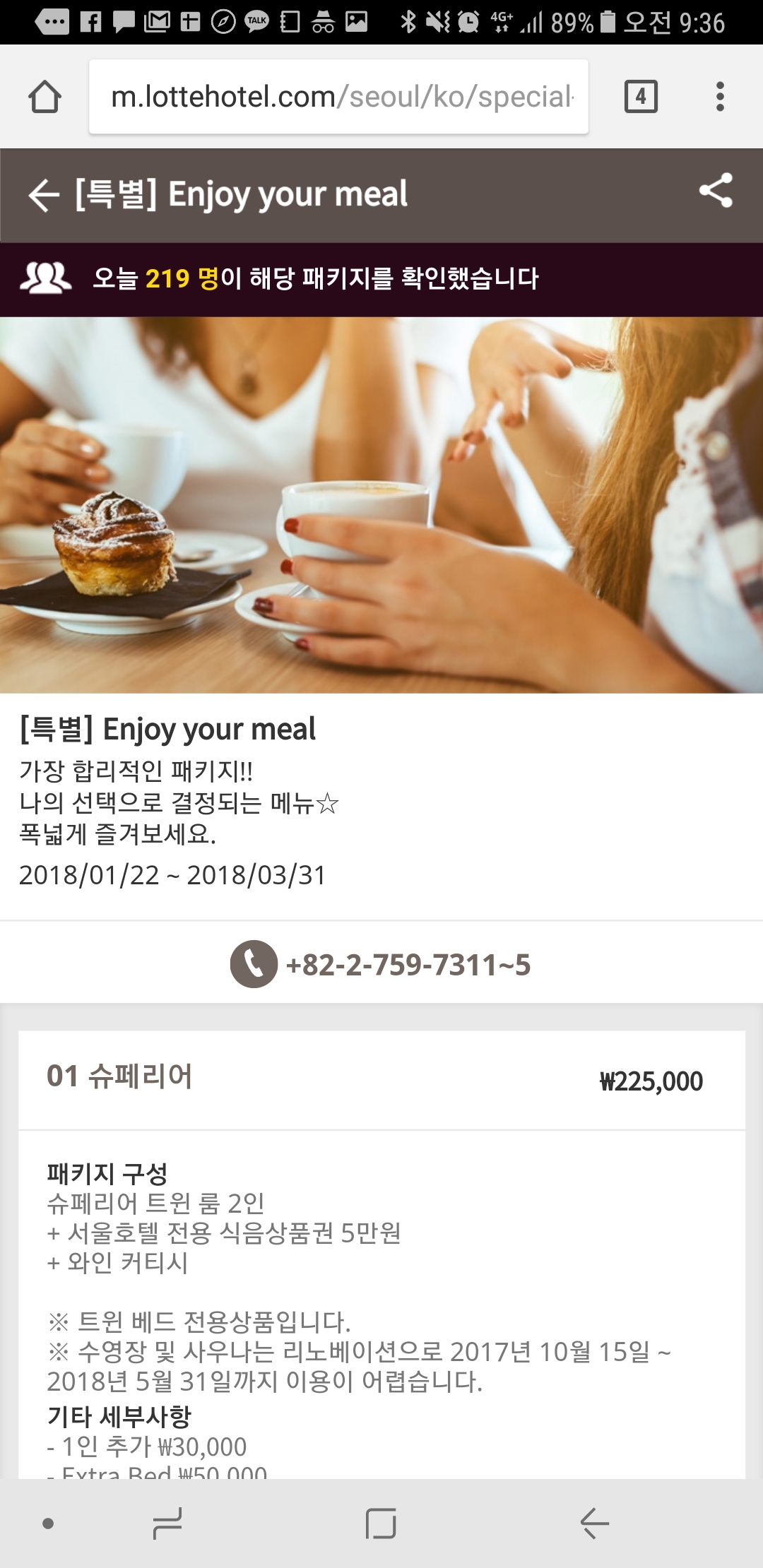Screen dimensions: 763x1568
Task: Go back from the Enjoy your meal page
Action: click(44, 195)
